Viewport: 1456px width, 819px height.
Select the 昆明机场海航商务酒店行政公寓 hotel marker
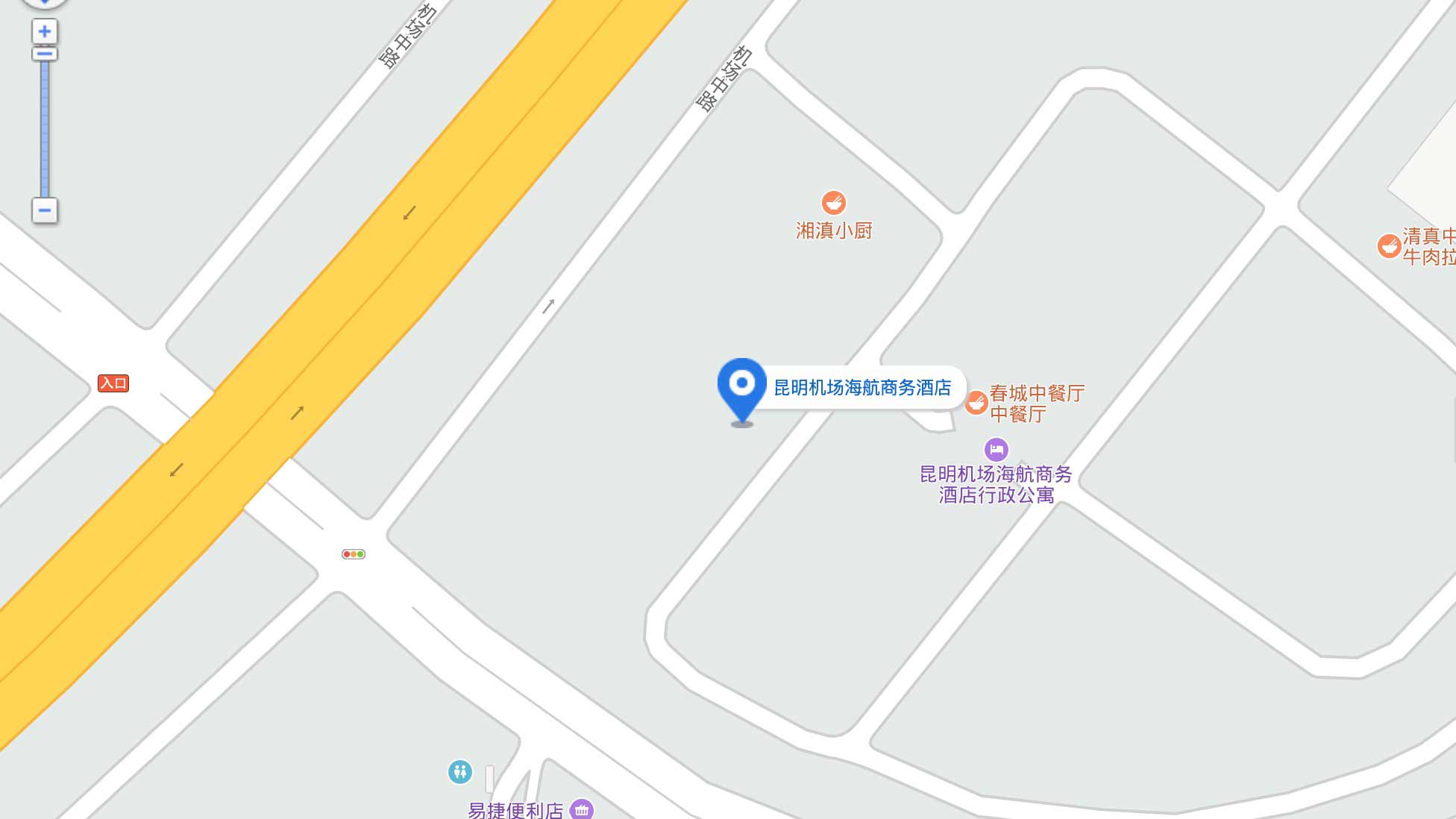996,450
